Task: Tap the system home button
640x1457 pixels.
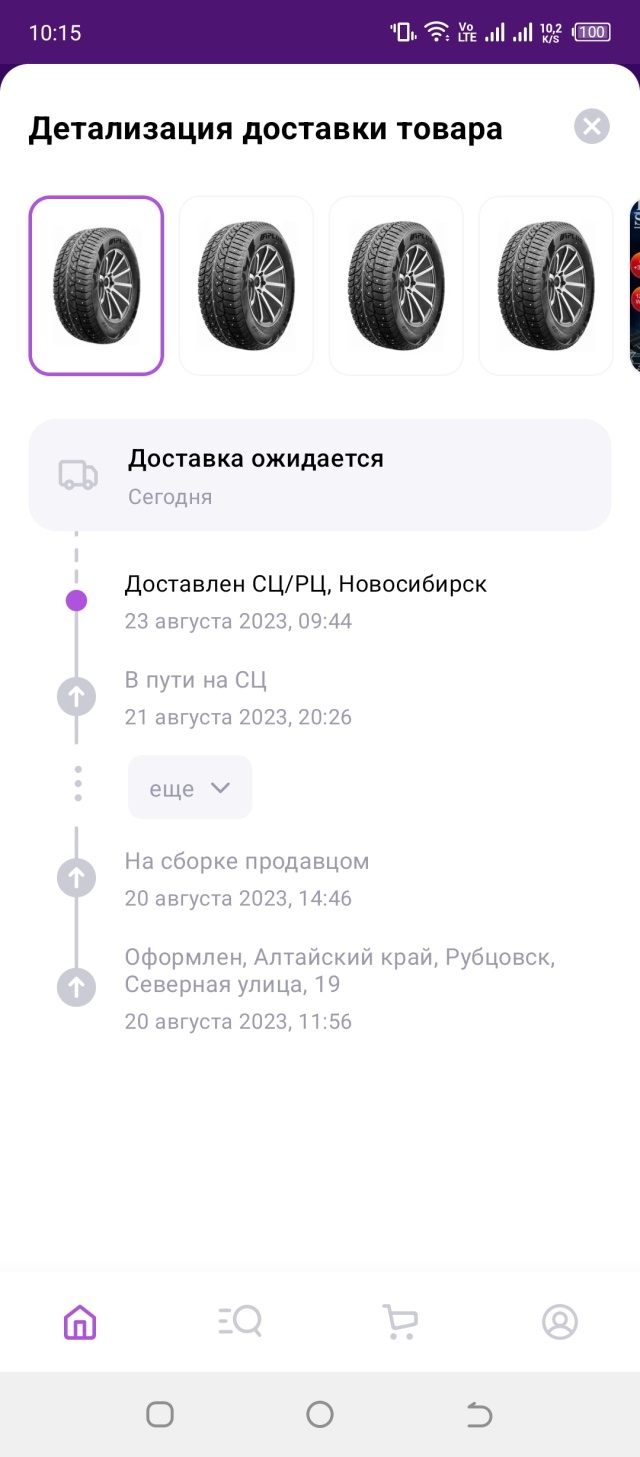Action: coord(320,1414)
